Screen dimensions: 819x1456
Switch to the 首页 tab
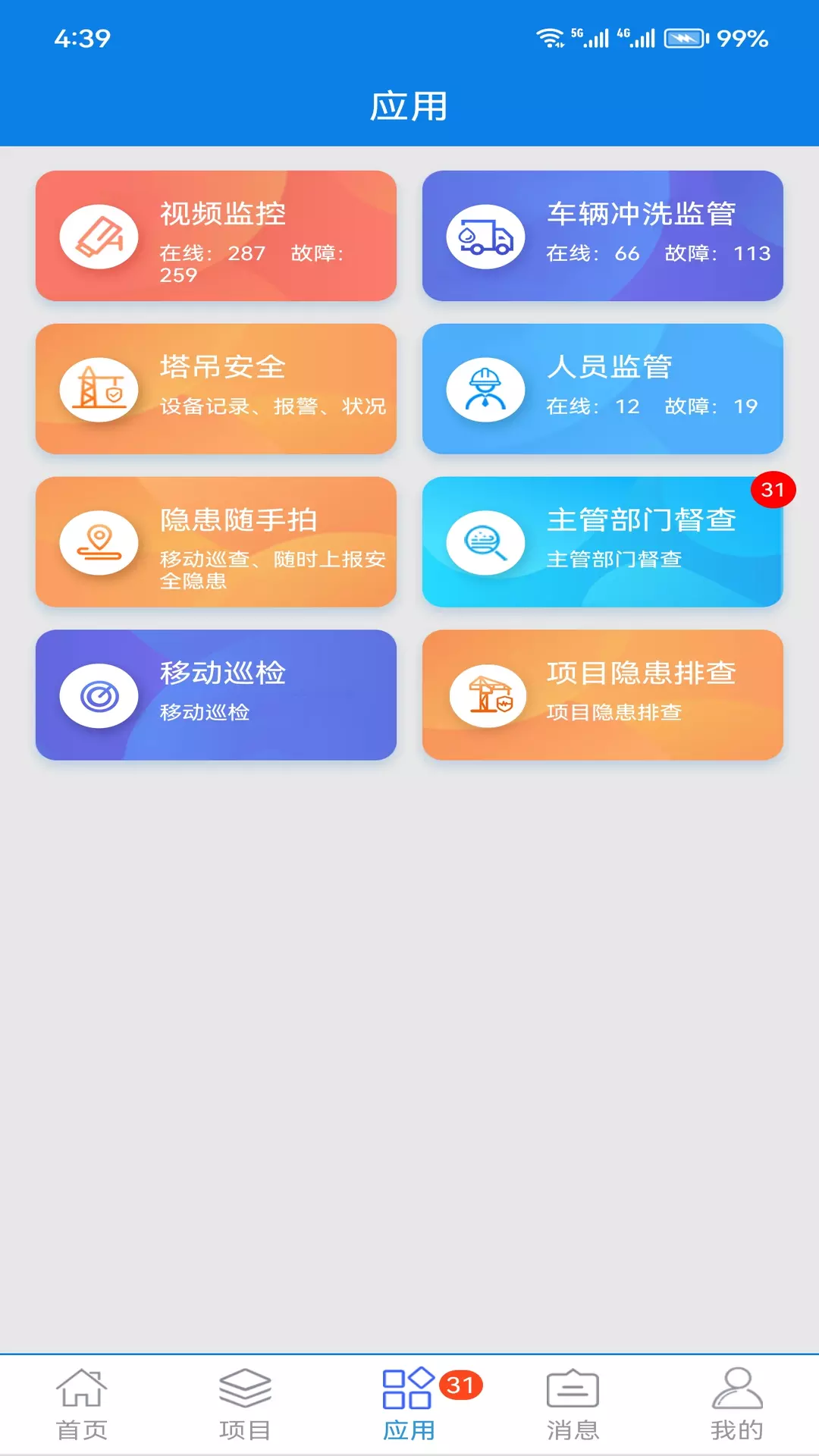[x=82, y=1405]
